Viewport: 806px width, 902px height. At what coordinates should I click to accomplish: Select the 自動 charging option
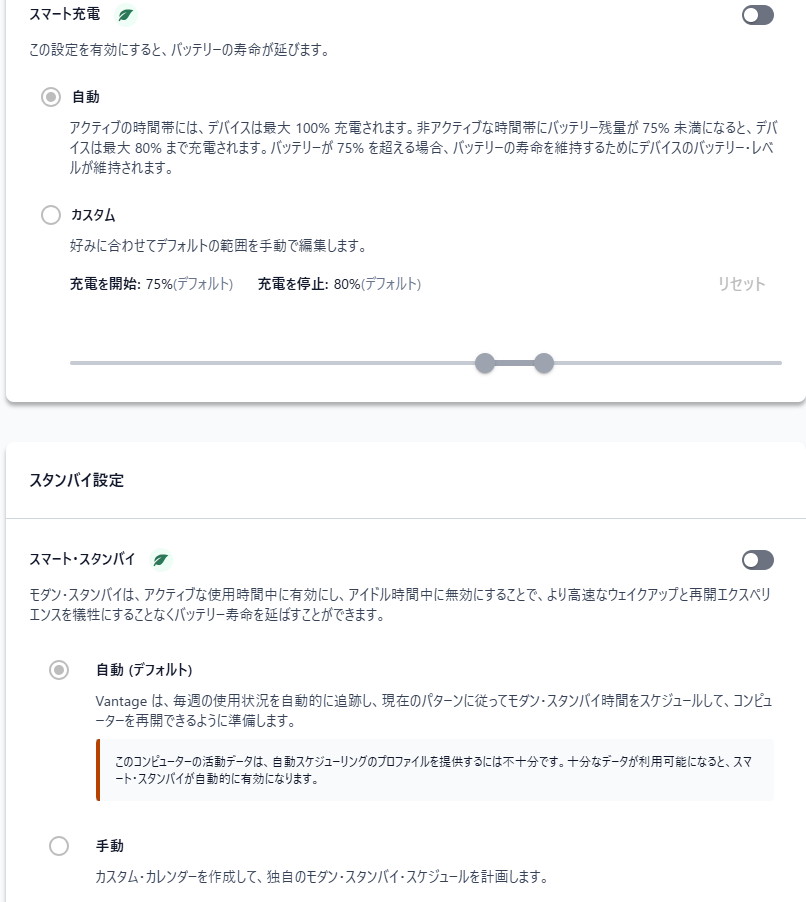click(x=50, y=97)
